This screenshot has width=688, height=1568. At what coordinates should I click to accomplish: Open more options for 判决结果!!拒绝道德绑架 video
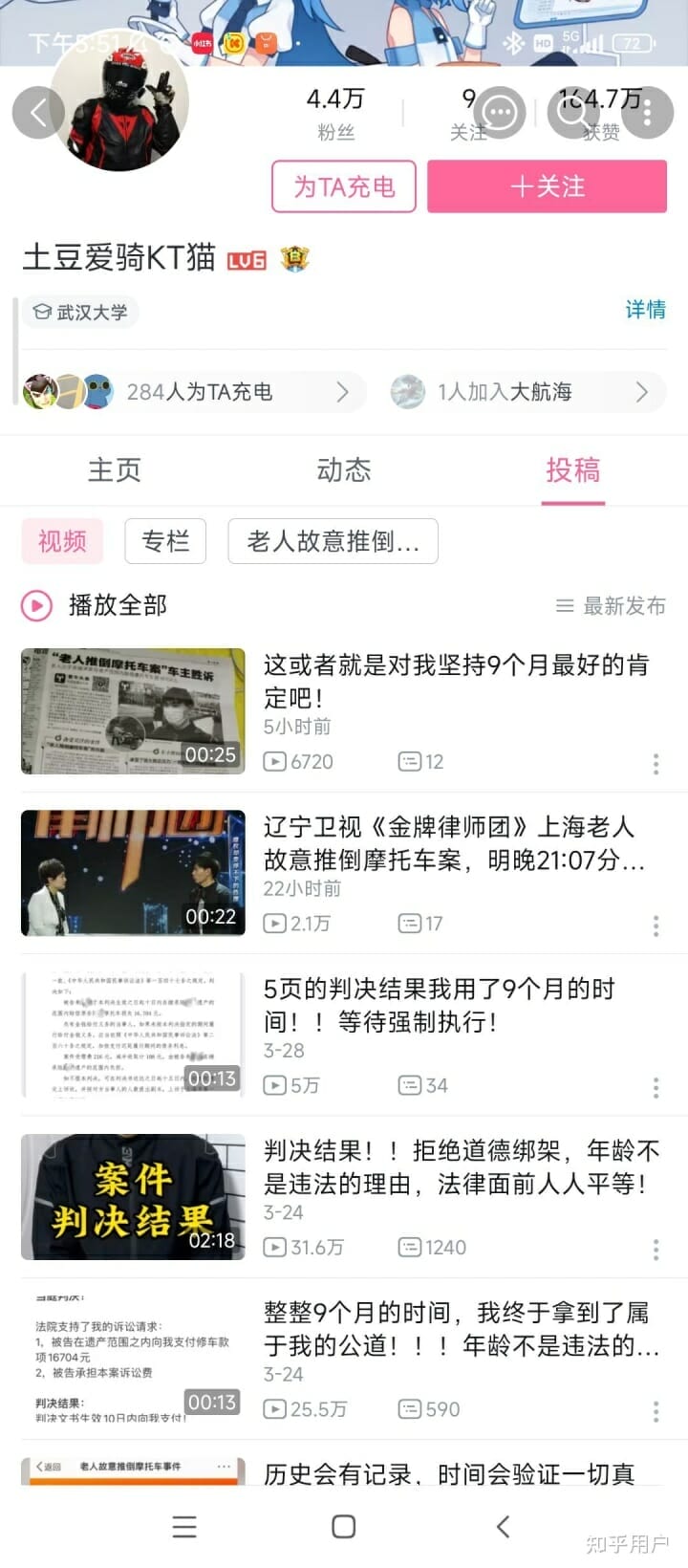click(656, 1250)
